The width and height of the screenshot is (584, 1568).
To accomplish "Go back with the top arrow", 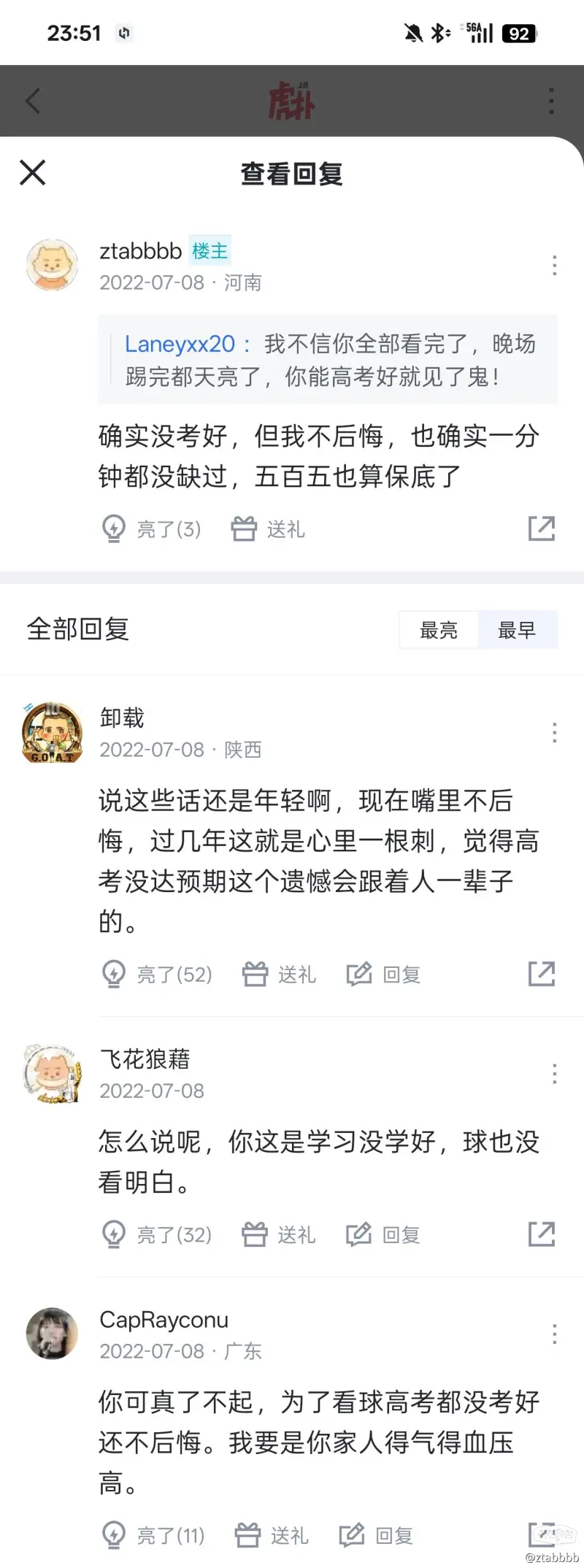I will coord(33,101).
